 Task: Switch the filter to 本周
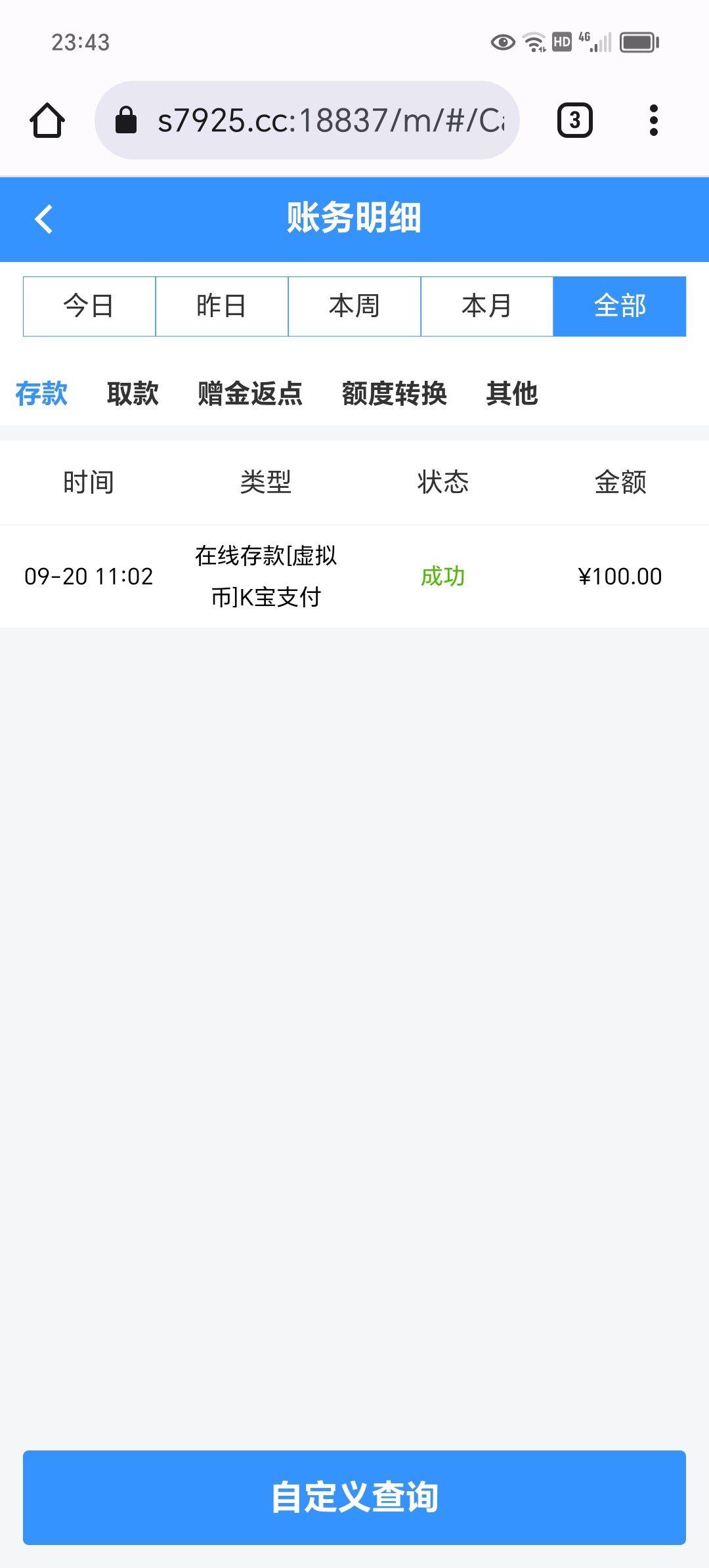(x=354, y=305)
